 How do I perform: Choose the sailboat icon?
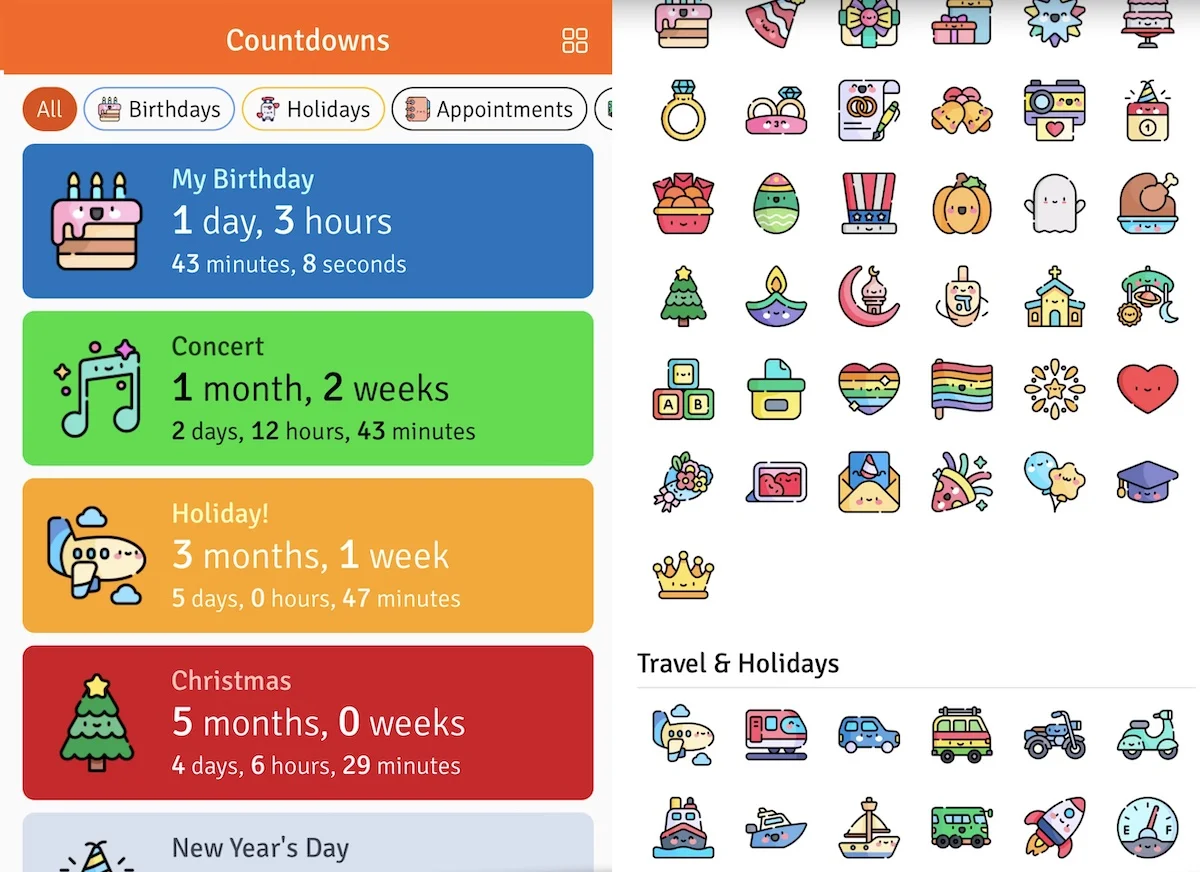(868, 827)
